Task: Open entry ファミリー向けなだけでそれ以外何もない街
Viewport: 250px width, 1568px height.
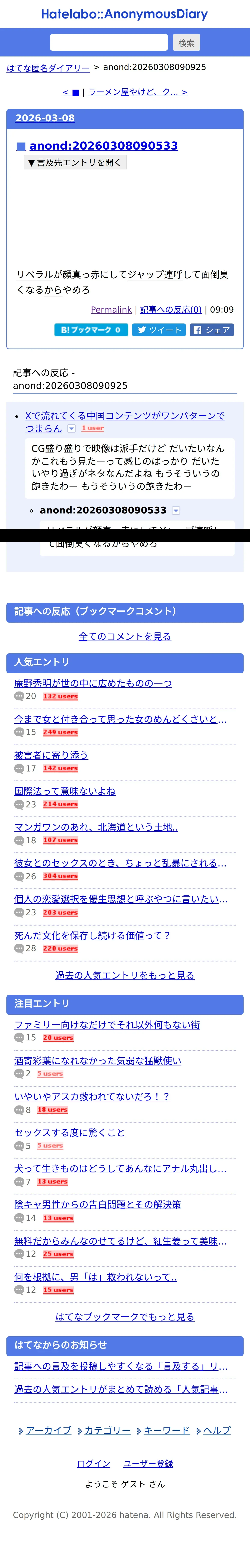Action: tap(107, 1025)
